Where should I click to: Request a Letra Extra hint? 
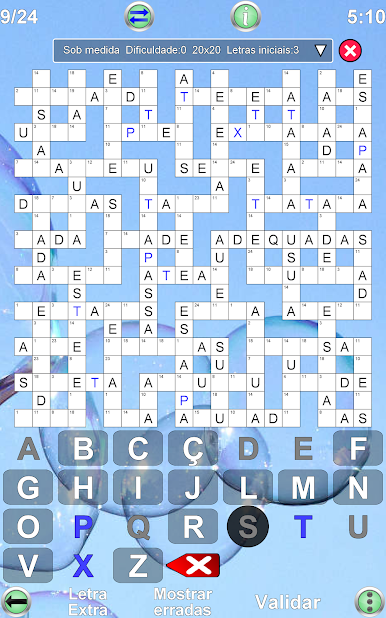tap(88, 602)
